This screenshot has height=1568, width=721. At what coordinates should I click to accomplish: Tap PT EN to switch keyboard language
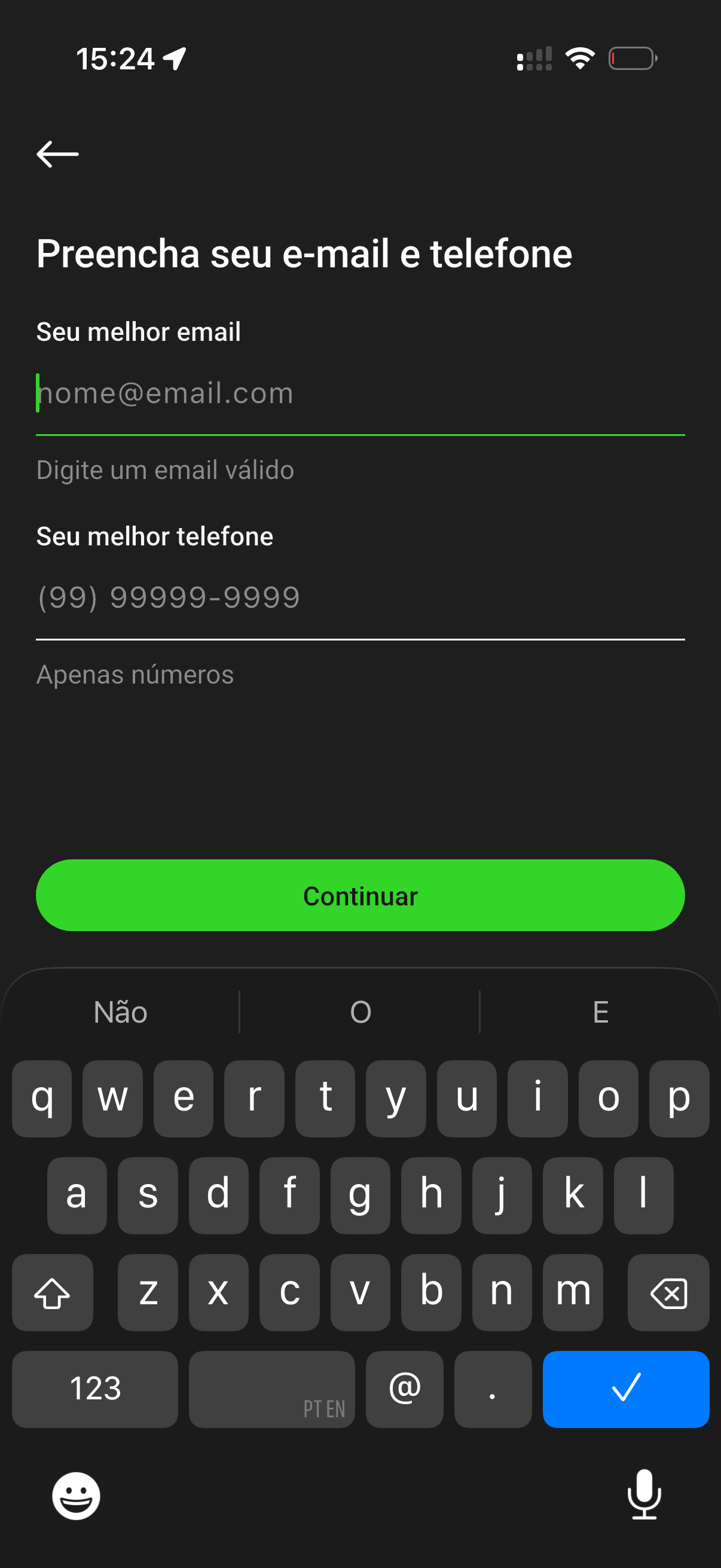tap(271, 1390)
